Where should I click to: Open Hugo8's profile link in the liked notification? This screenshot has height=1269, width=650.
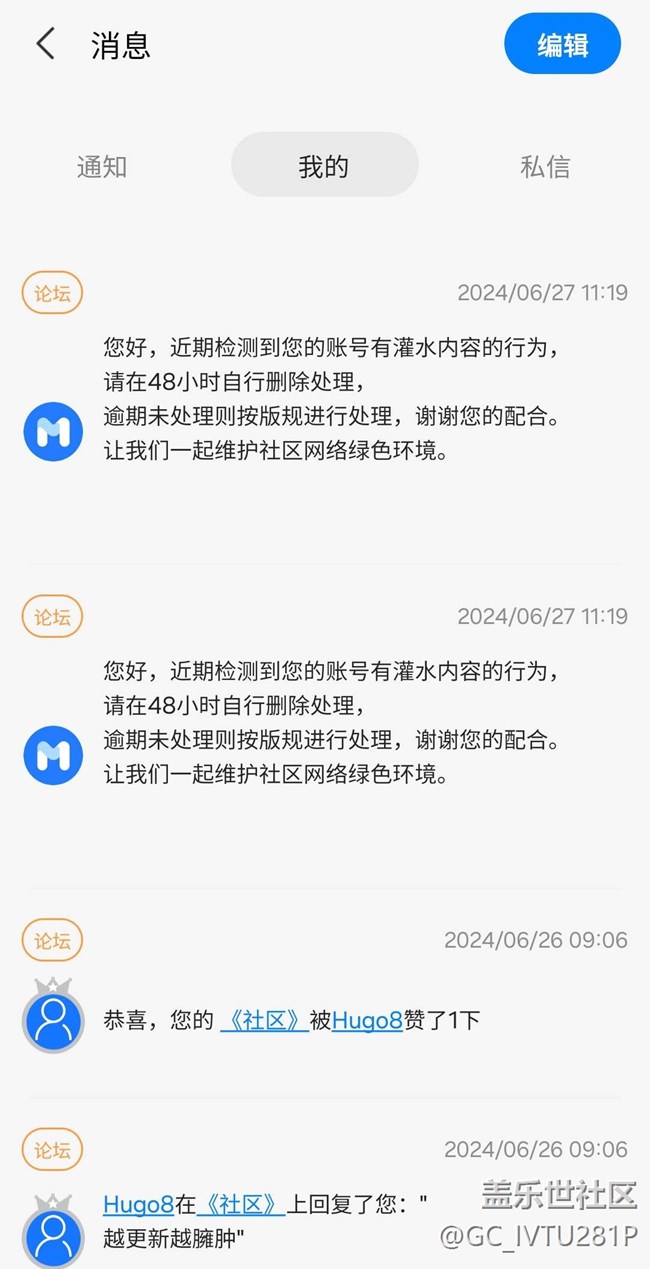point(367,1021)
